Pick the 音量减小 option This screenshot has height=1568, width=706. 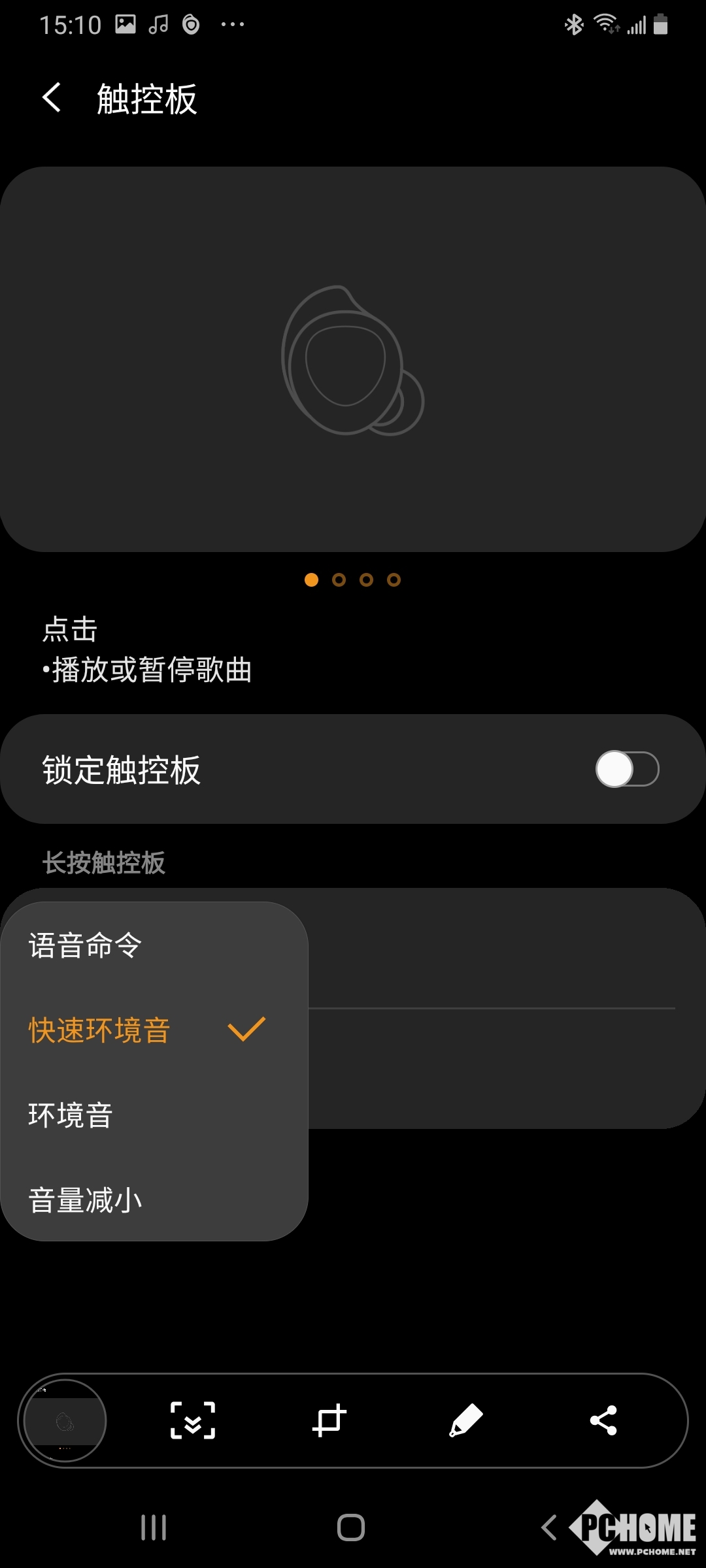85,1200
